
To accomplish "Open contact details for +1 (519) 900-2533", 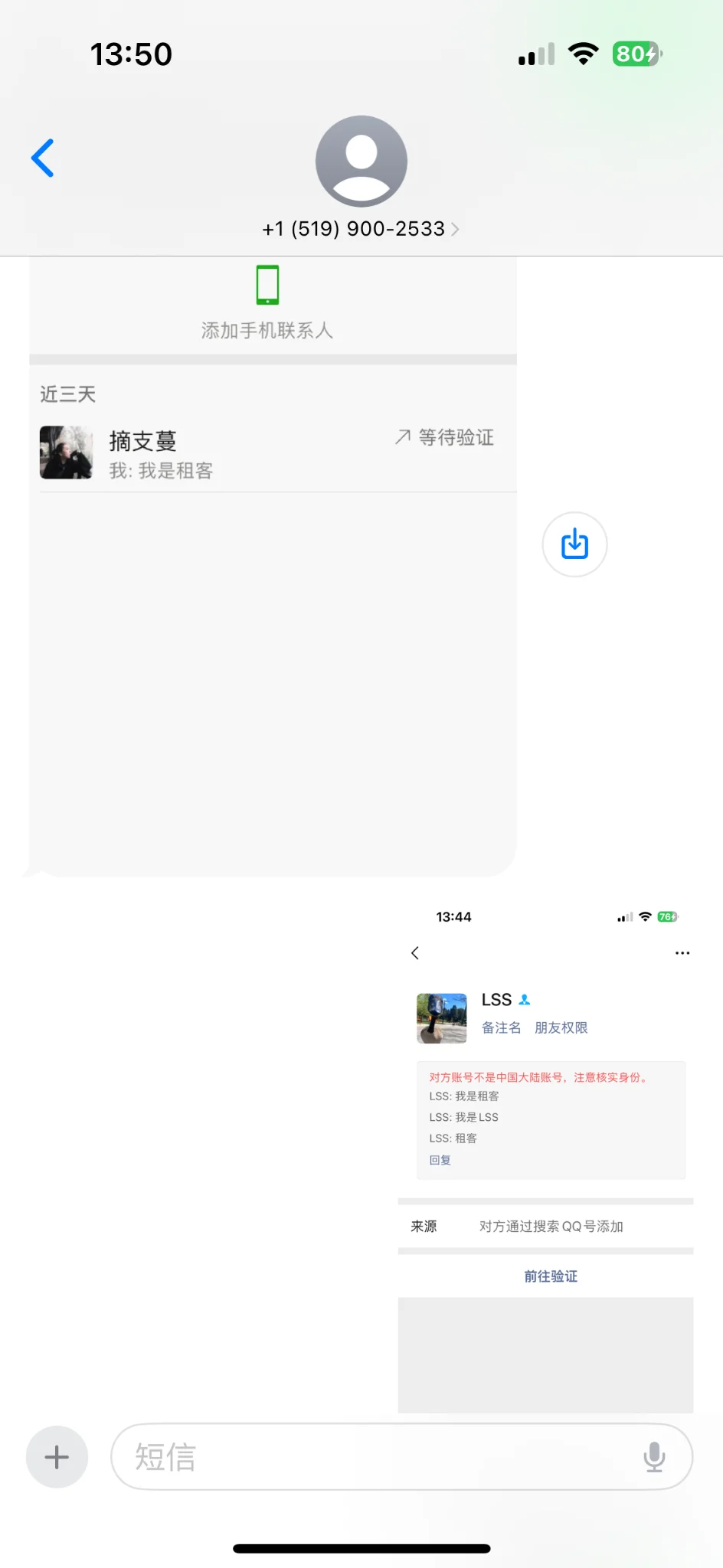I will [360, 229].
